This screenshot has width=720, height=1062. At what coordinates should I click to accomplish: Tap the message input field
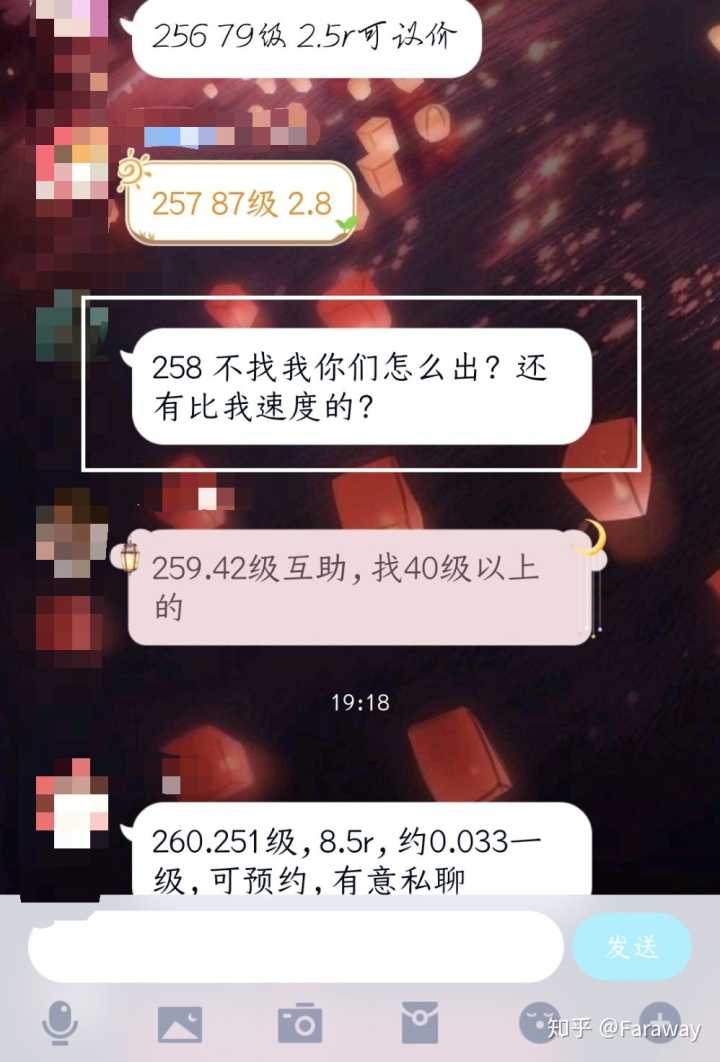(x=295, y=946)
